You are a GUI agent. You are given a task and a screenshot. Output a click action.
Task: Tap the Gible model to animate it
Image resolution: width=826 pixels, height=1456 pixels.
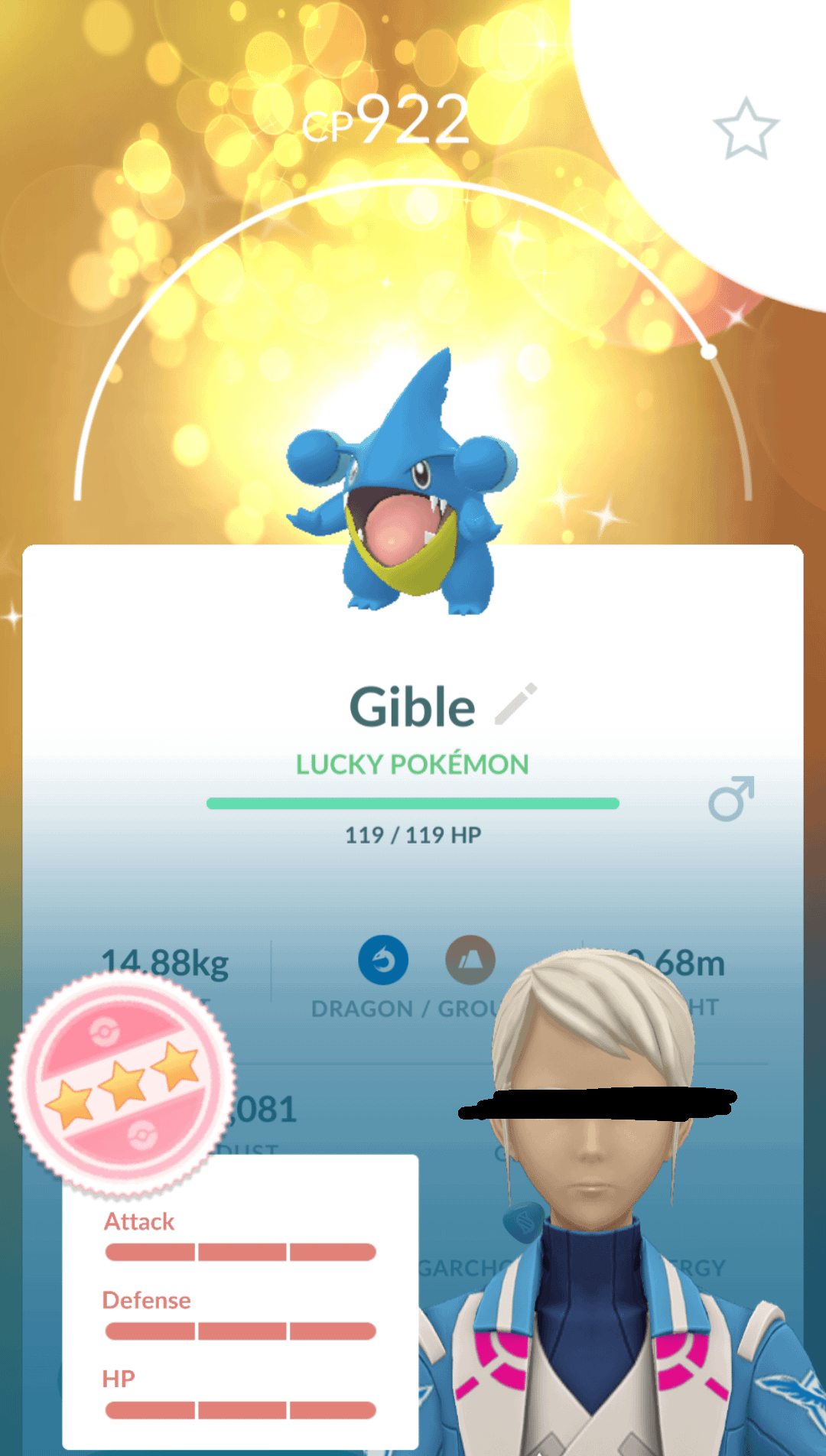pyautogui.click(x=403, y=489)
